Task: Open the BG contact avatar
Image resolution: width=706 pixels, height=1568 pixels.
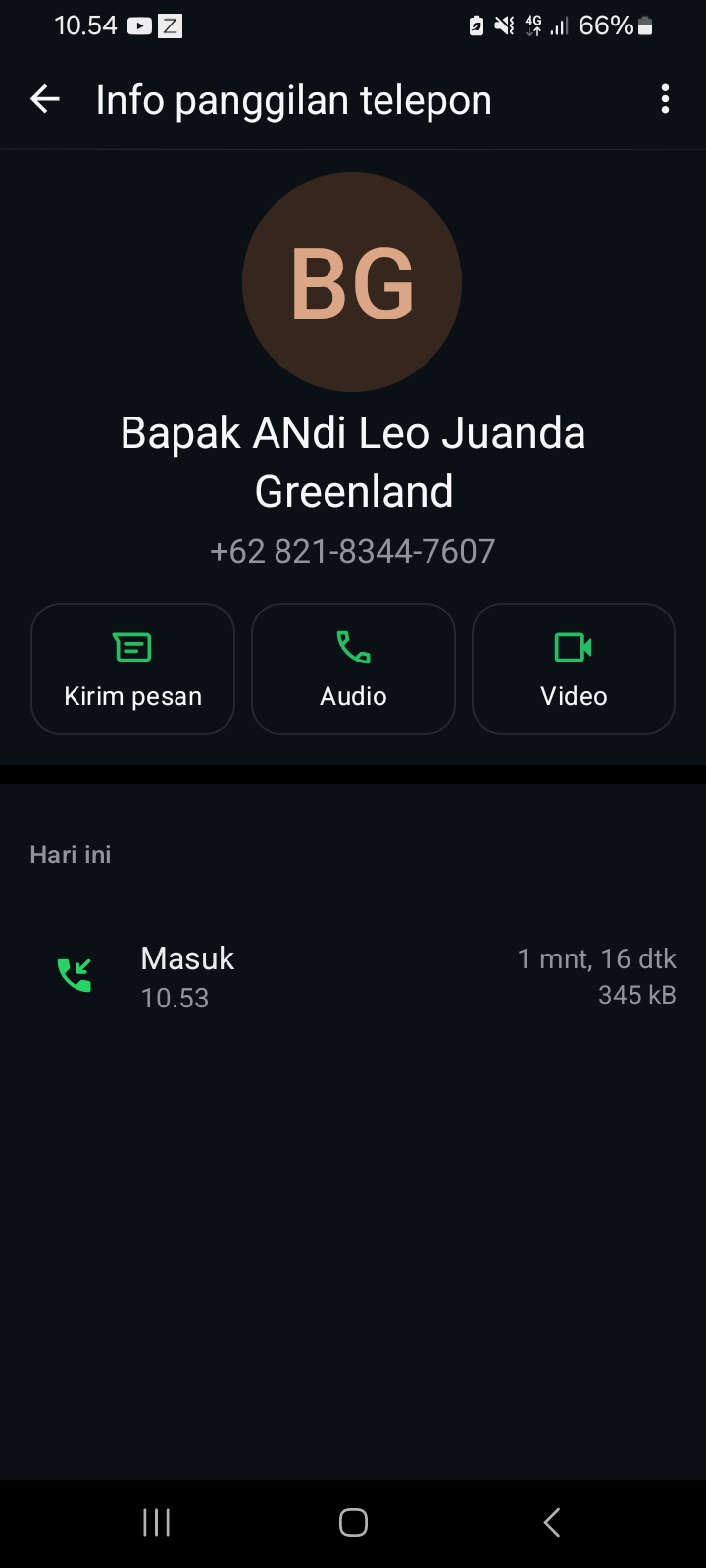Action: [352, 283]
